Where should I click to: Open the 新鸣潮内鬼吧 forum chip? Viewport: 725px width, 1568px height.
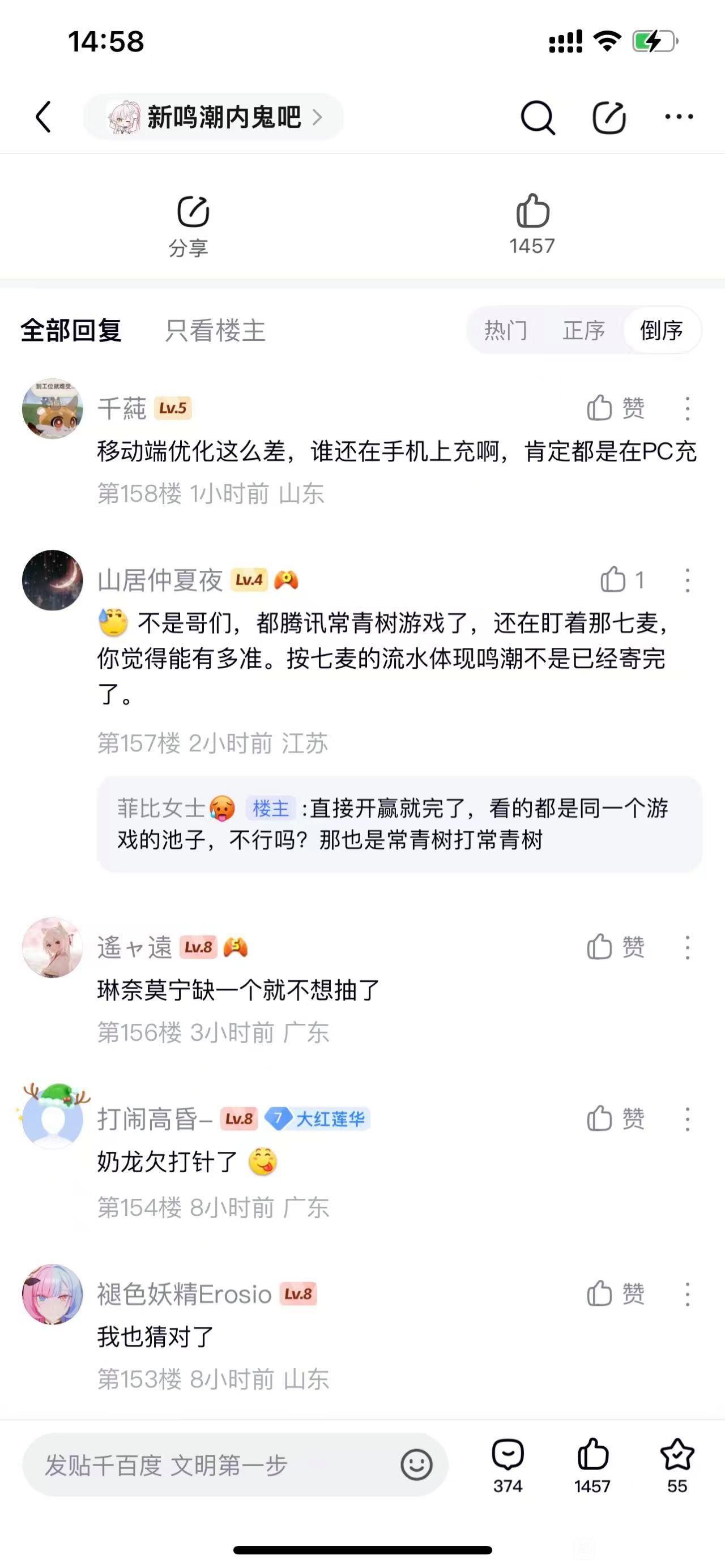[x=214, y=117]
